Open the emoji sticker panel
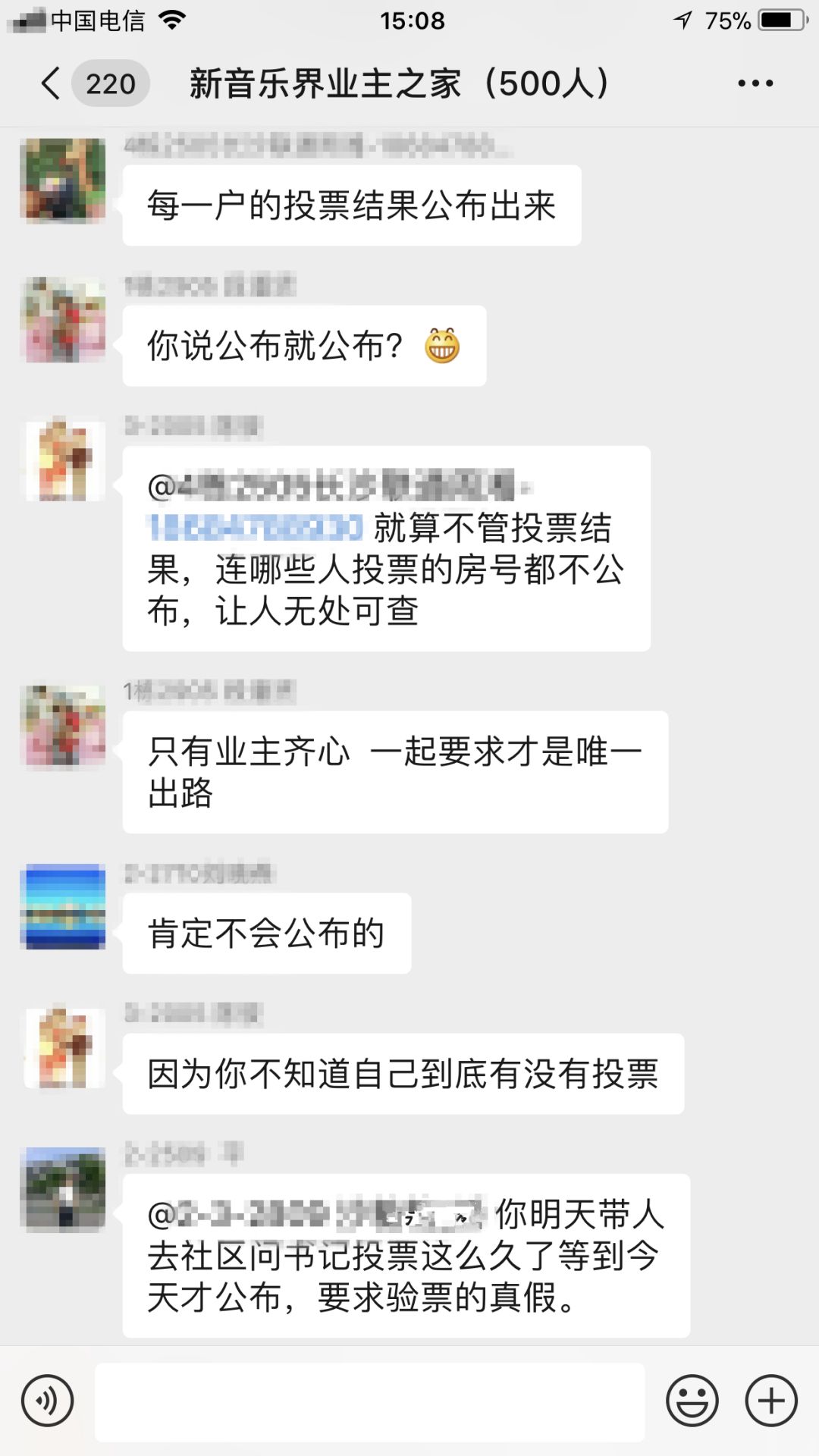819x1456 pixels. click(692, 1401)
